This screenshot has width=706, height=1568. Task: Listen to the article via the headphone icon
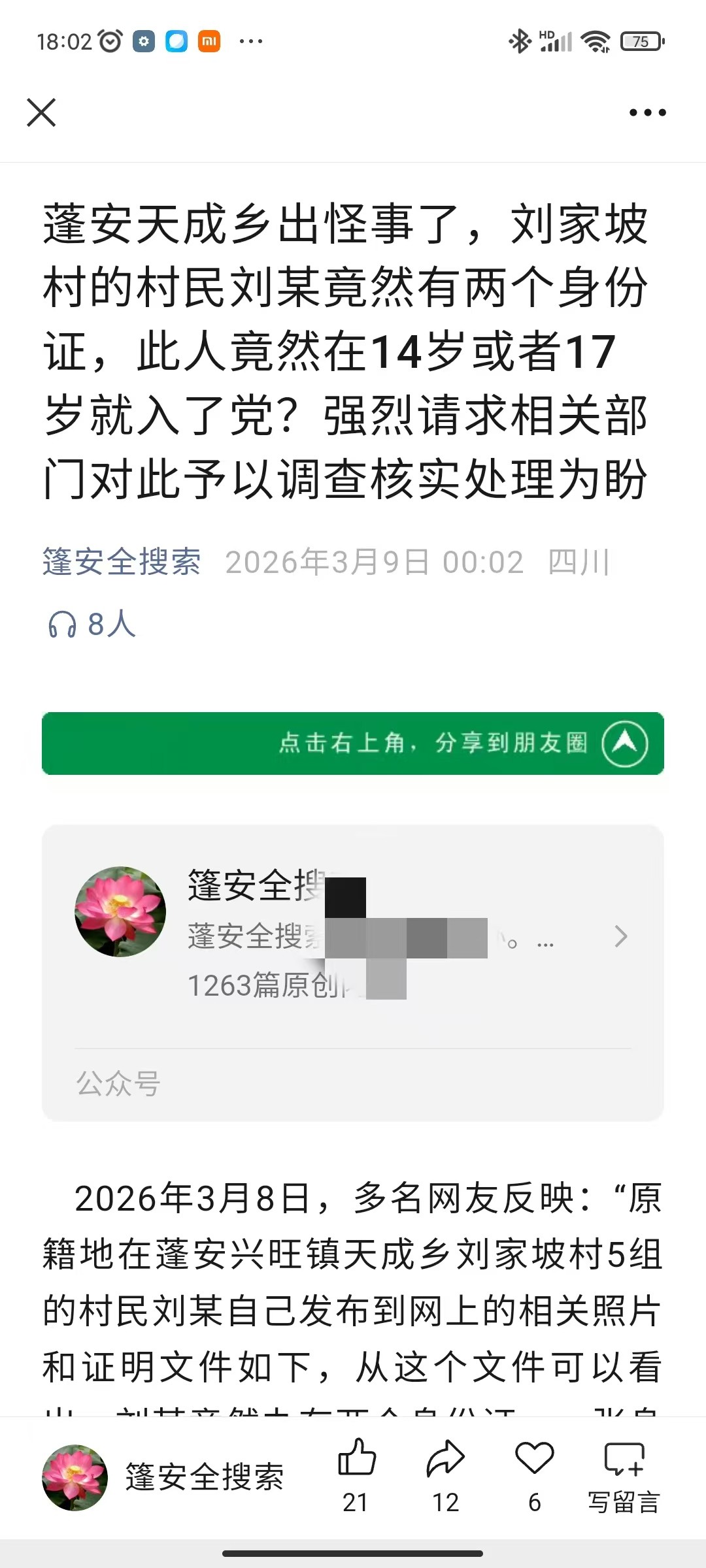click(62, 624)
